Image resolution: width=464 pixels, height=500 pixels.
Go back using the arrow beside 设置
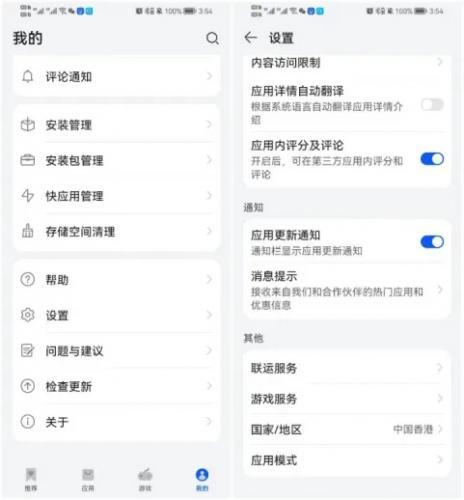coord(251,38)
